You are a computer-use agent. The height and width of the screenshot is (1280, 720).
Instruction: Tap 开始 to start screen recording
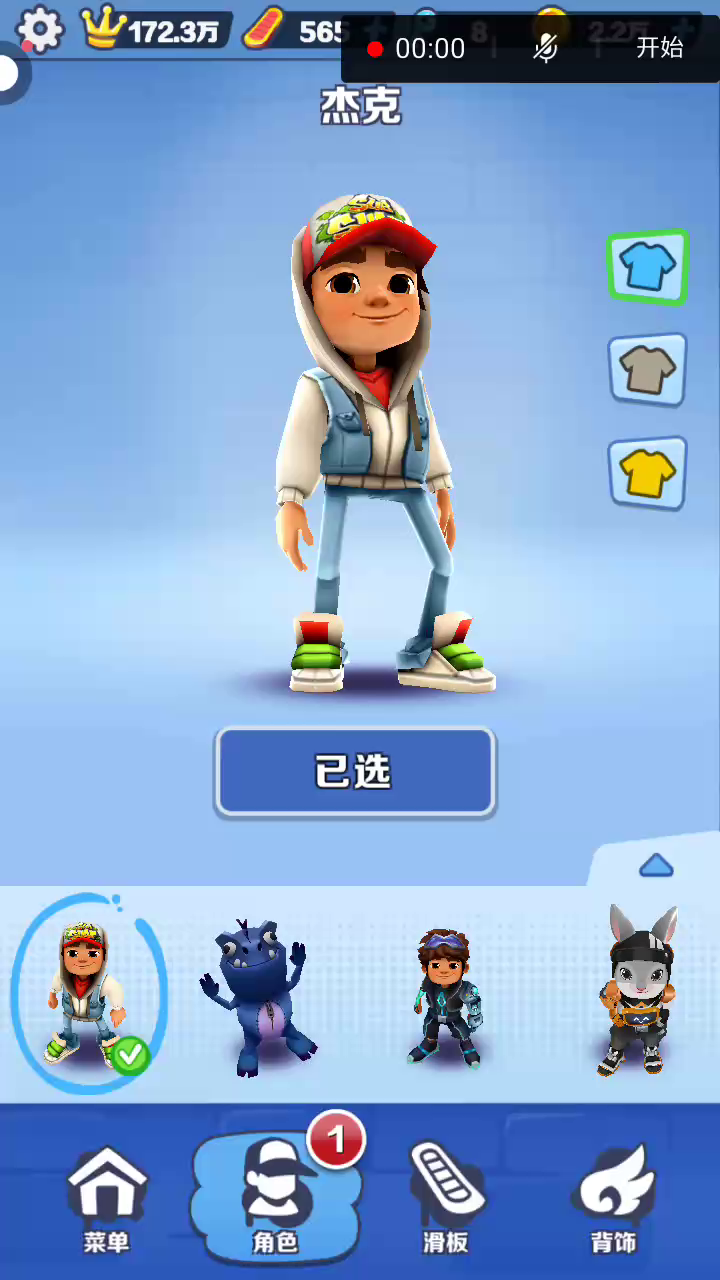pos(660,48)
